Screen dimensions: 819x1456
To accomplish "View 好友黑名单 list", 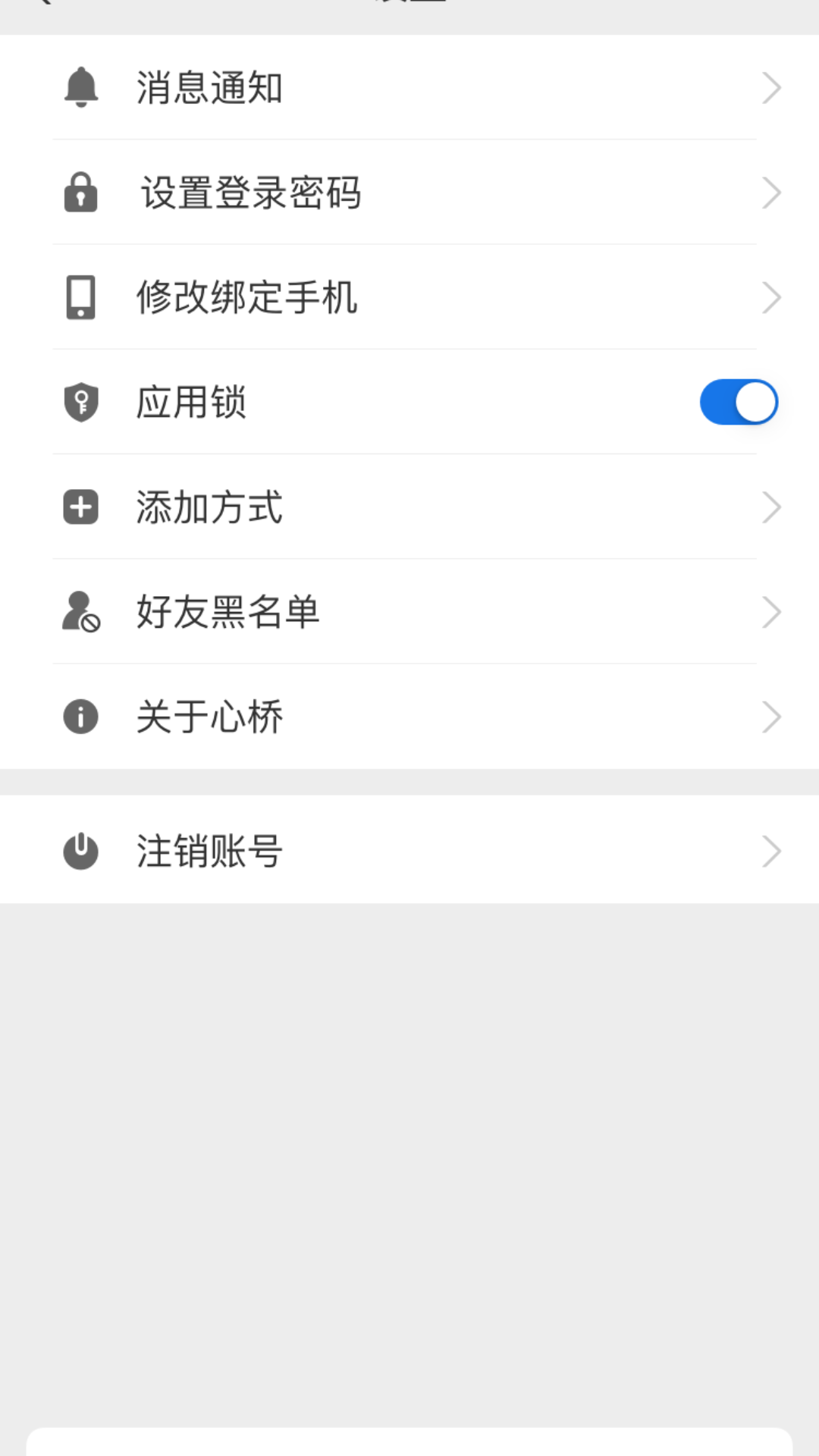I will pyautogui.click(x=409, y=611).
